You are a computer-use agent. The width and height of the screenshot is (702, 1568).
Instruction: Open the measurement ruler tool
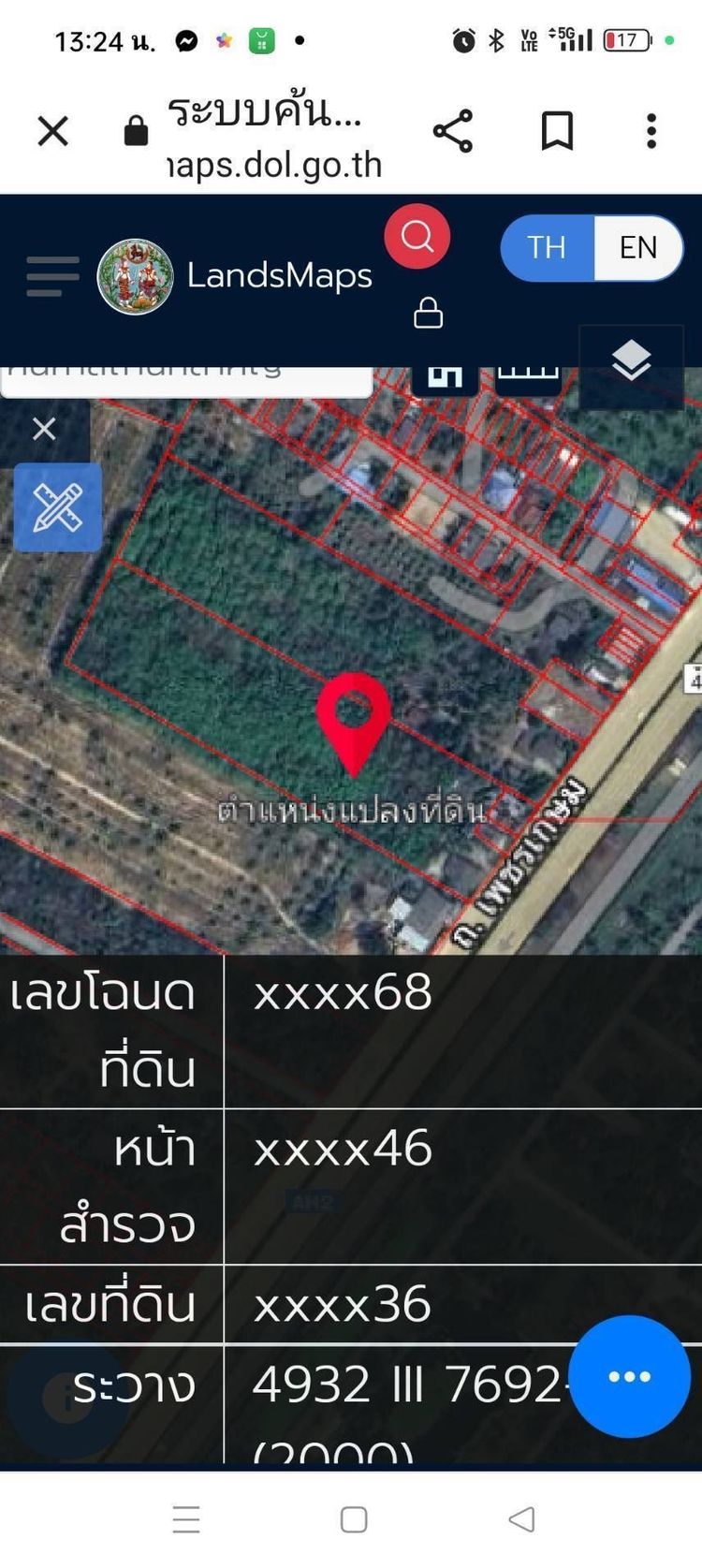[58, 507]
